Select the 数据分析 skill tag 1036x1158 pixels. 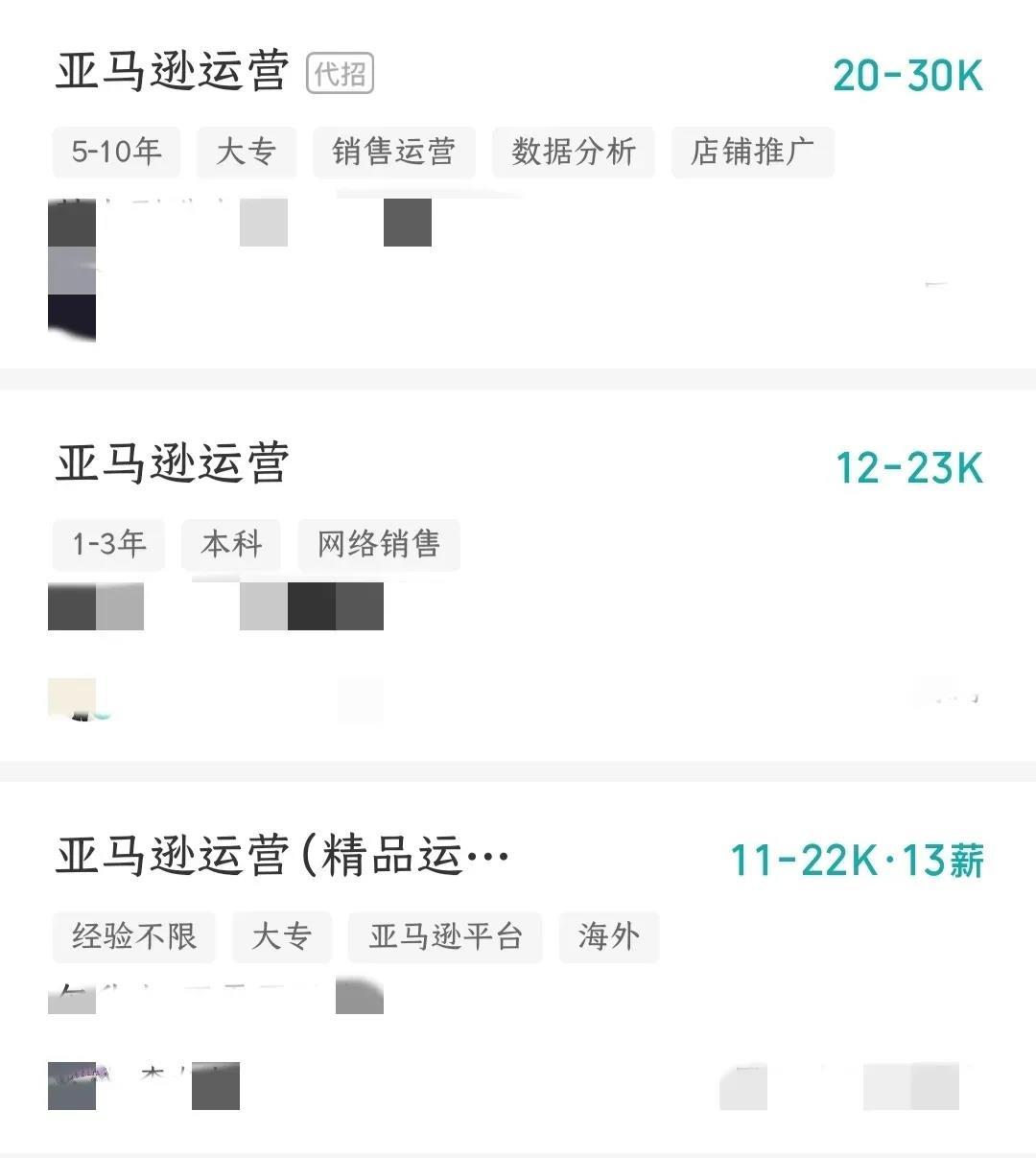click(573, 153)
